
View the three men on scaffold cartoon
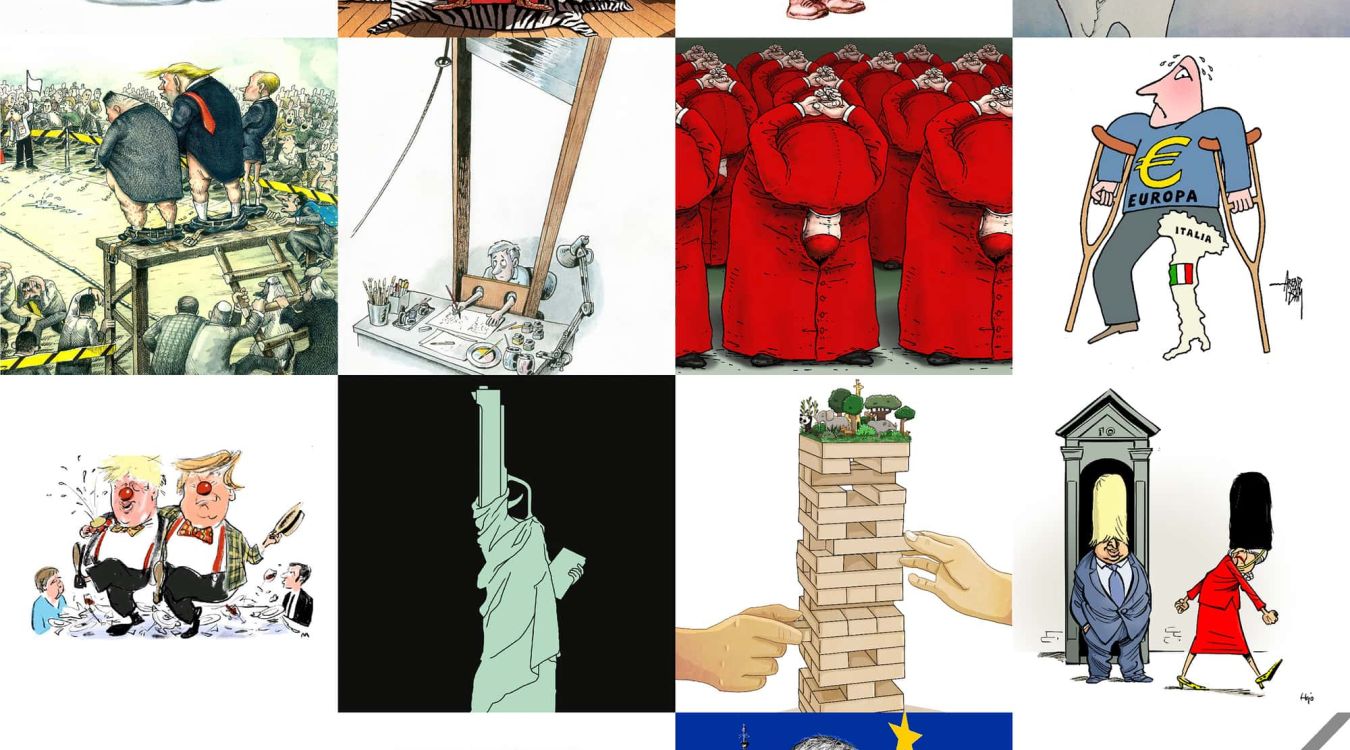click(168, 206)
